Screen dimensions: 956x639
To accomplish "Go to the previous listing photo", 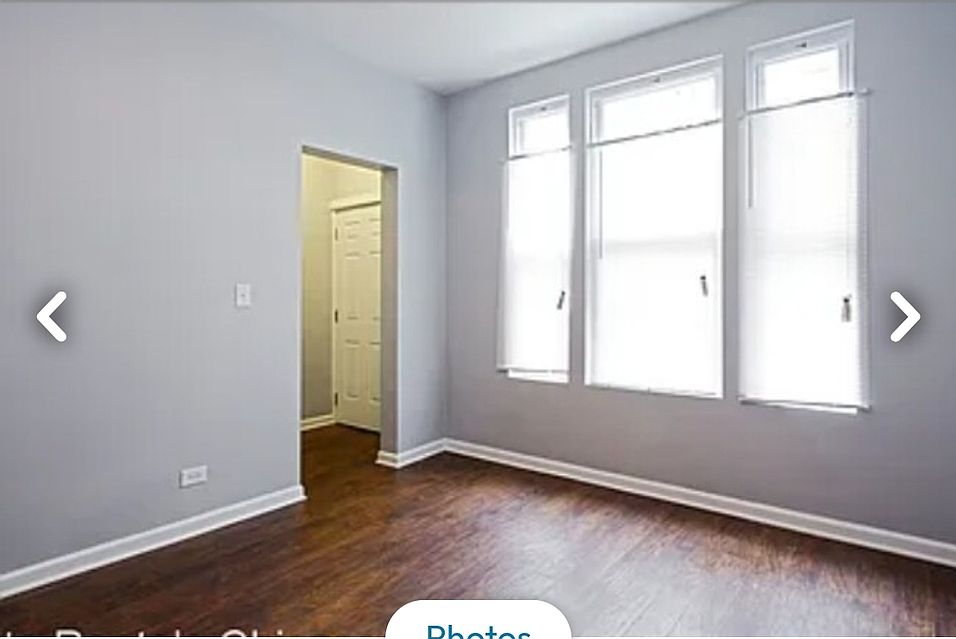I will coord(52,316).
